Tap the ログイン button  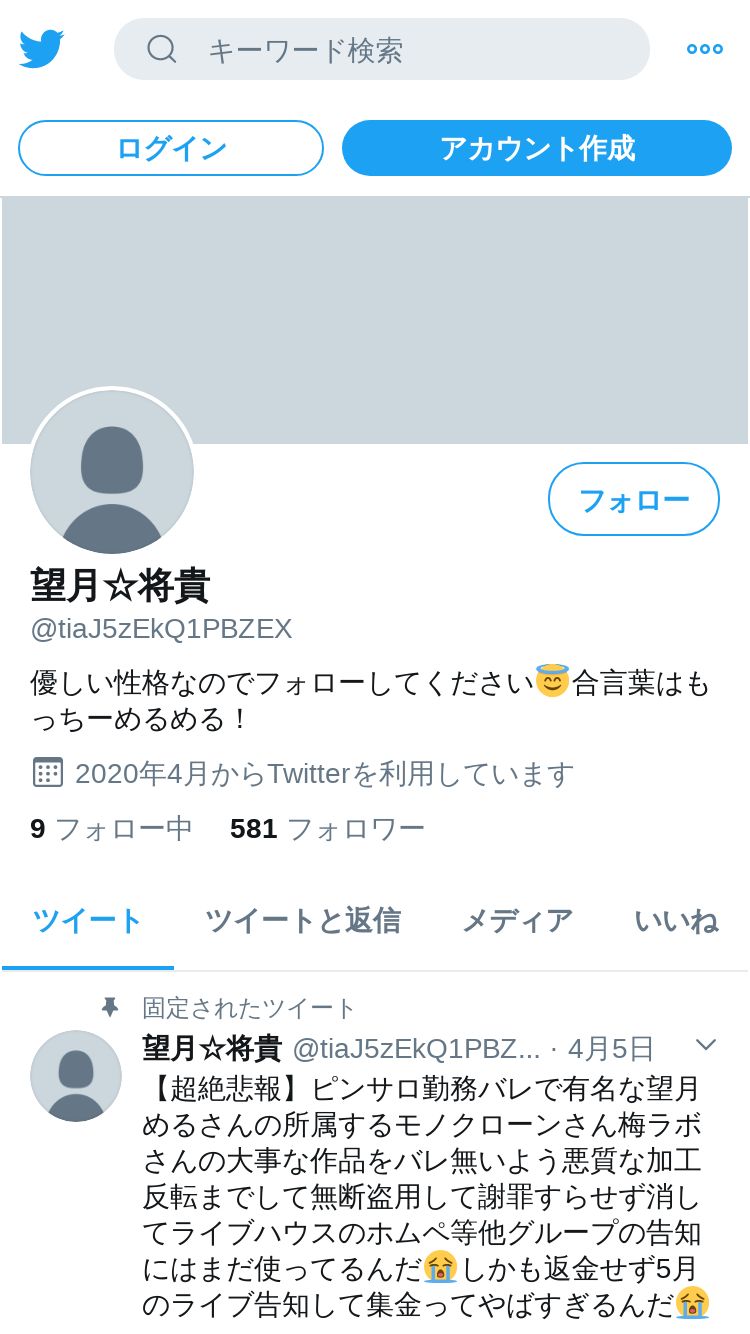pyautogui.click(x=171, y=148)
